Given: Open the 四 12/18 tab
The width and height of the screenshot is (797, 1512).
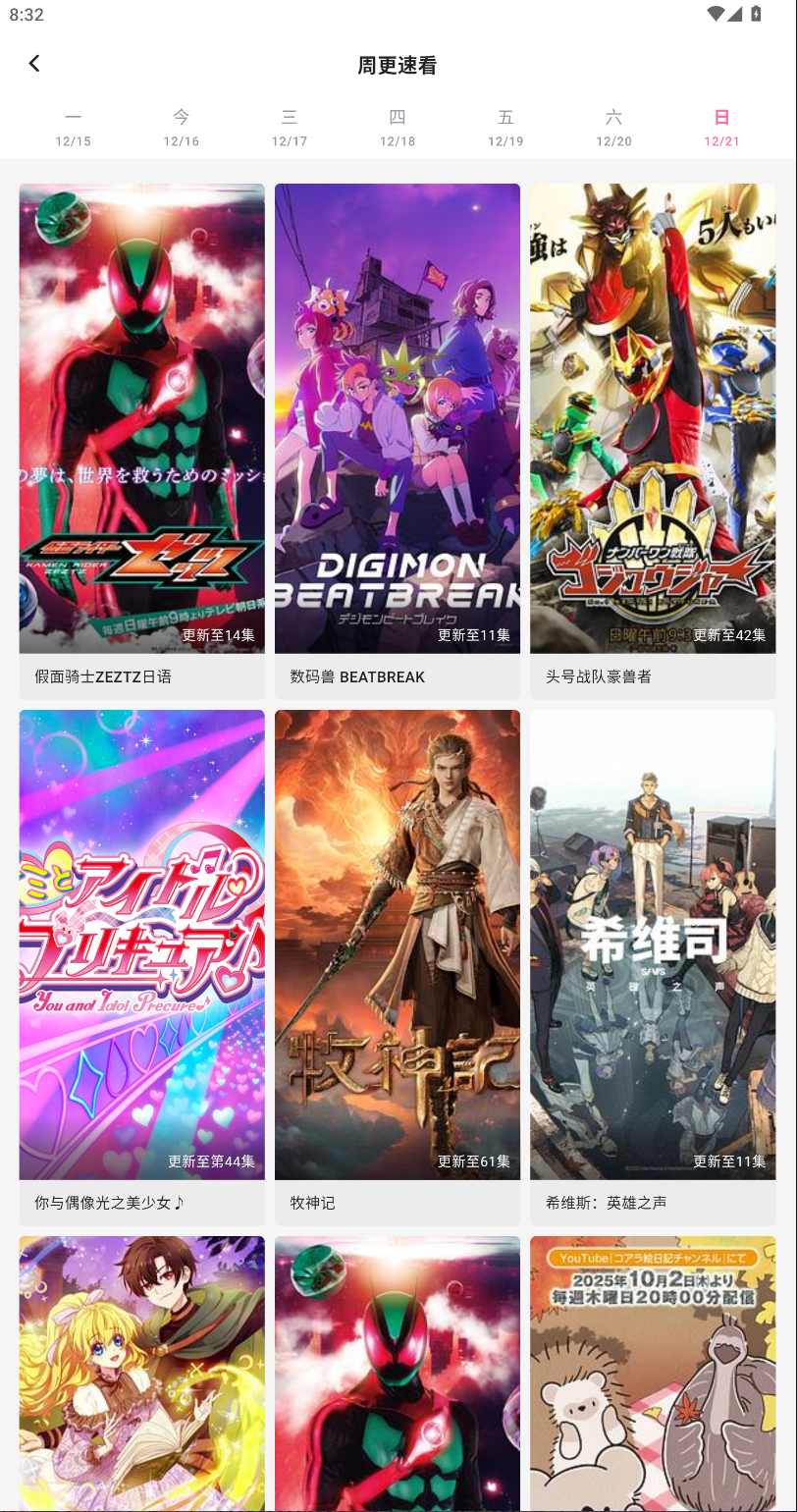Looking at the screenshot, I should (x=397, y=128).
